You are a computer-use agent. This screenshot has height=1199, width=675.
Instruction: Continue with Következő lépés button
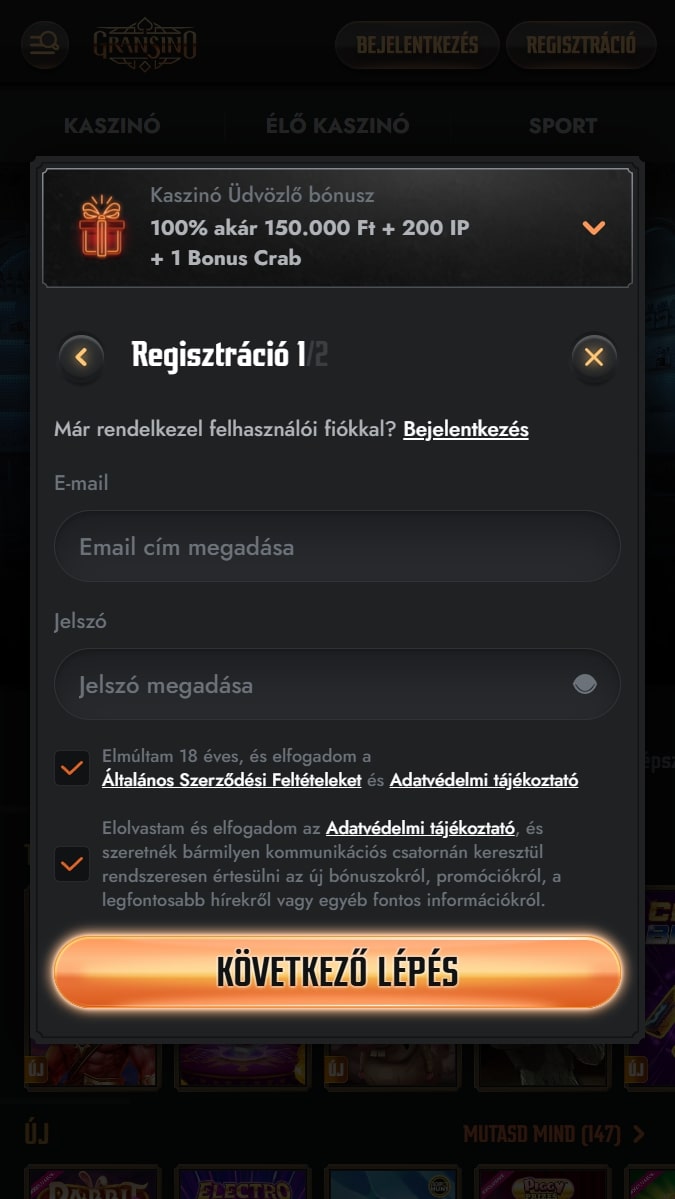point(337,972)
